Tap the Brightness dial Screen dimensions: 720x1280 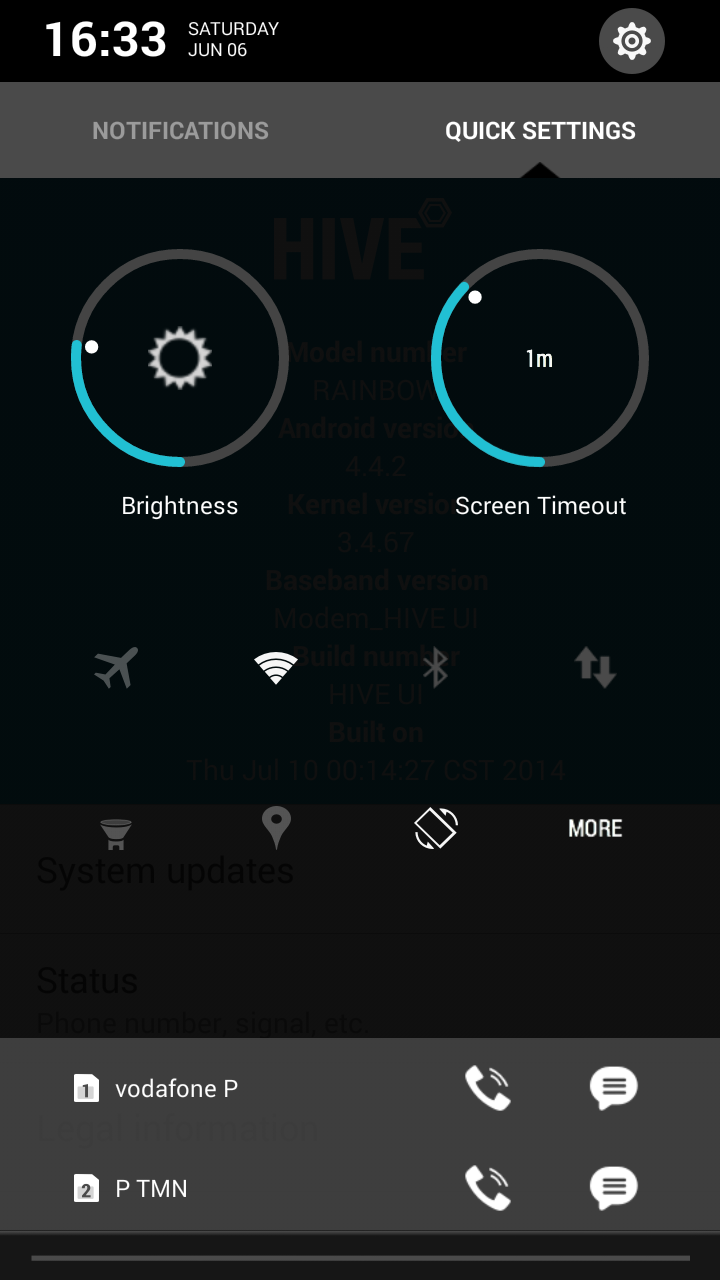pyautogui.click(x=180, y=358)
